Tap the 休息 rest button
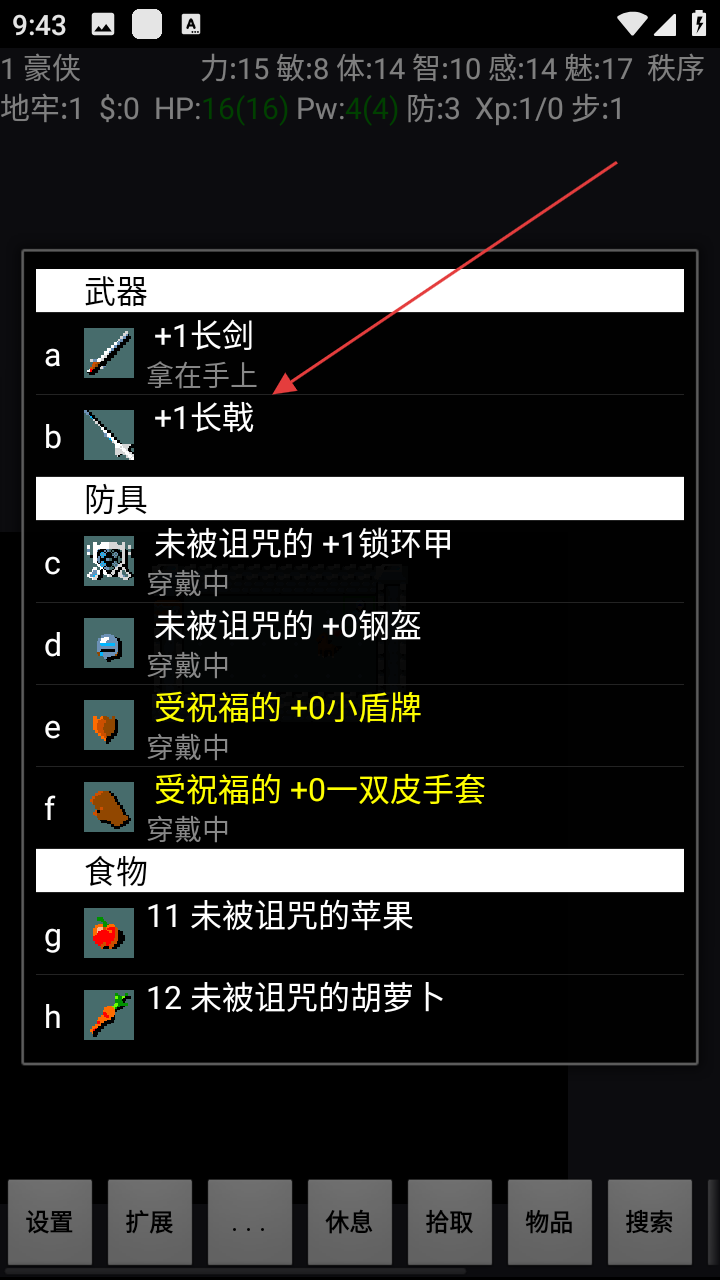This screenshot has height=1280, width=720. click(x=350, y=1222)
